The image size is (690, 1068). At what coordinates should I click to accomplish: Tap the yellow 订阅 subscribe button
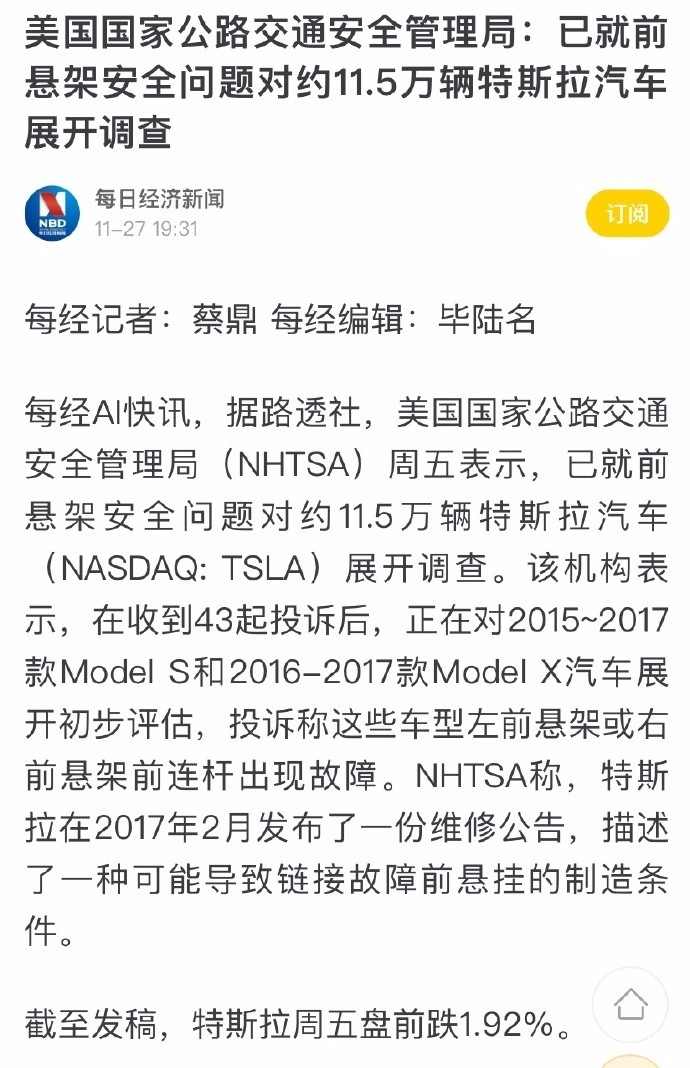pos(626,213)
